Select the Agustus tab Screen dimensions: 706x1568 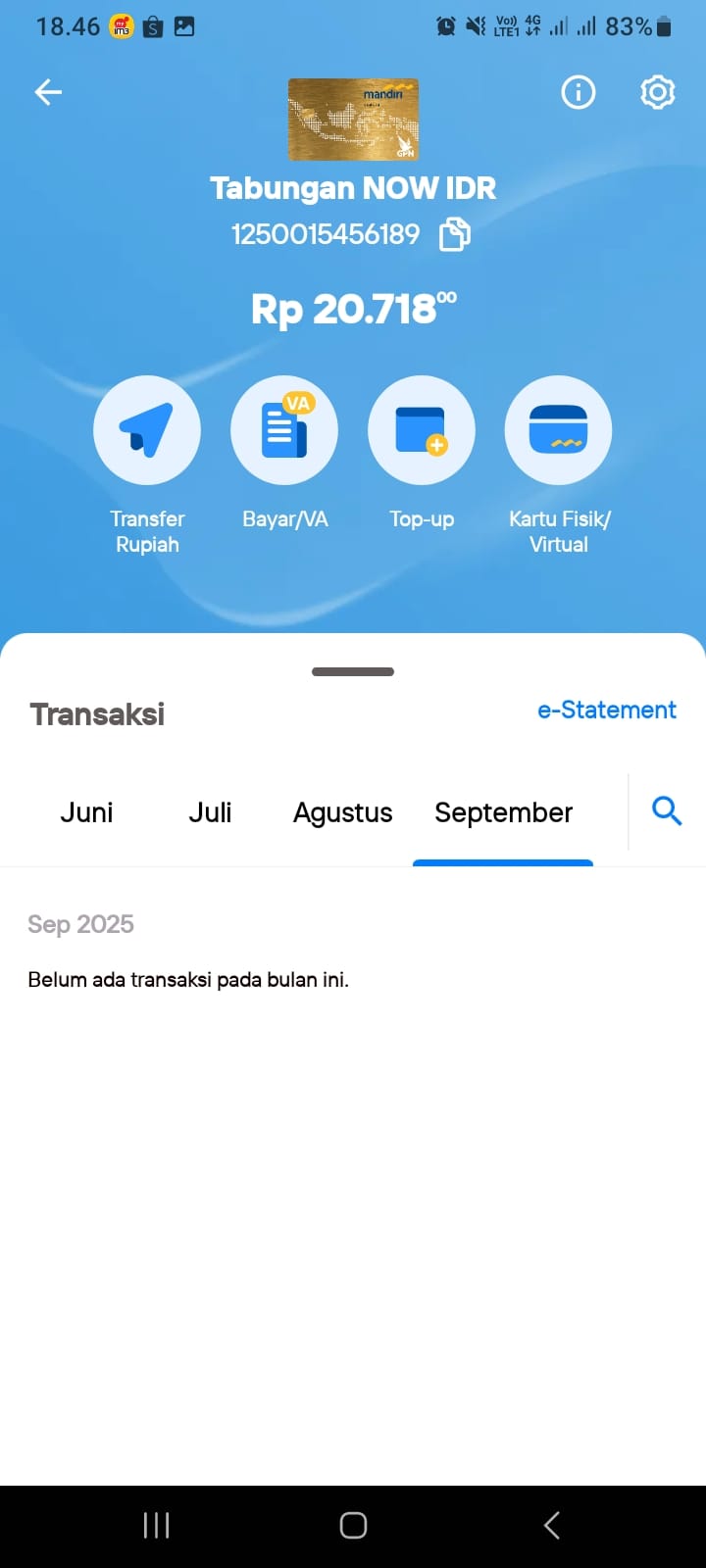(342, 812)
